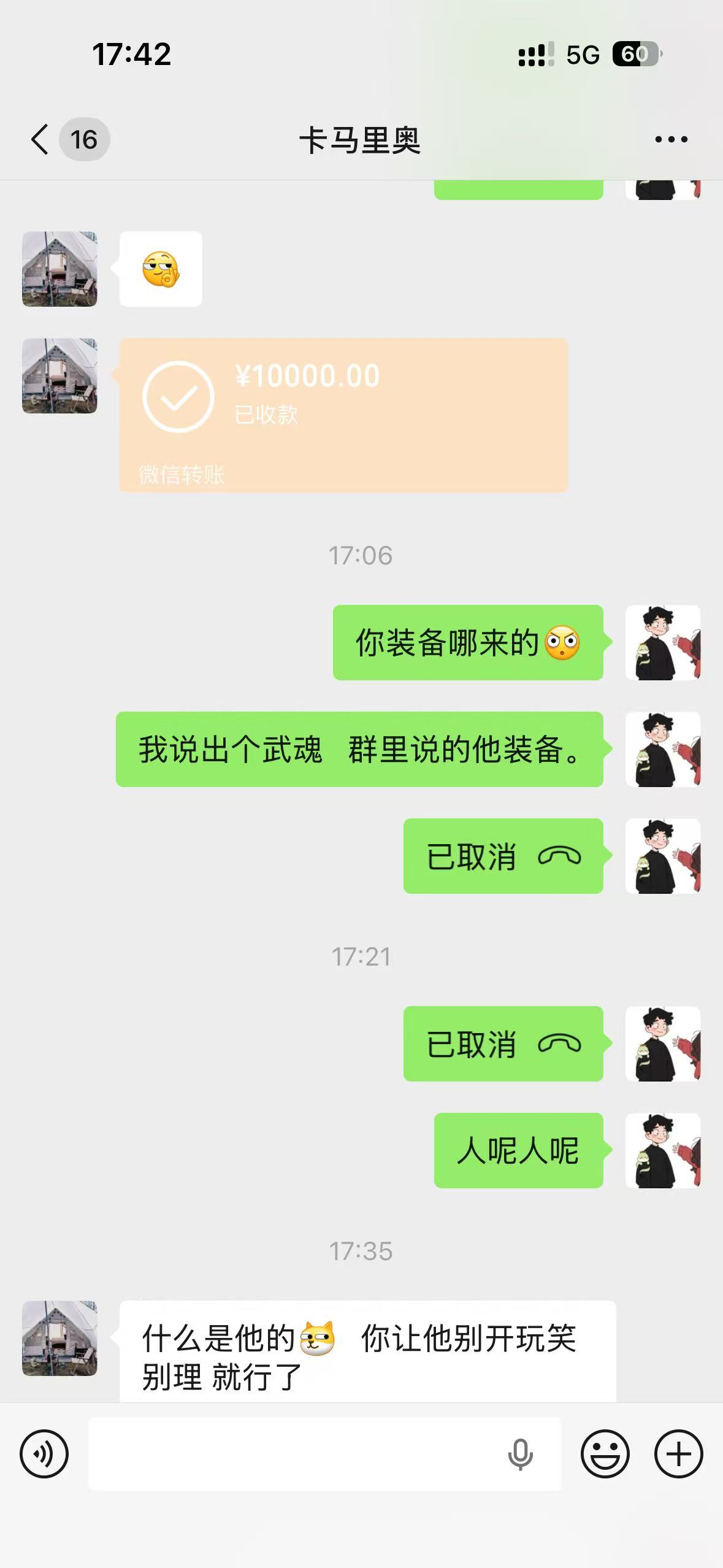723x1568 pixels.
Task: Redial from the 已取消 call above 17:21
Action: [x=503, y=856]
